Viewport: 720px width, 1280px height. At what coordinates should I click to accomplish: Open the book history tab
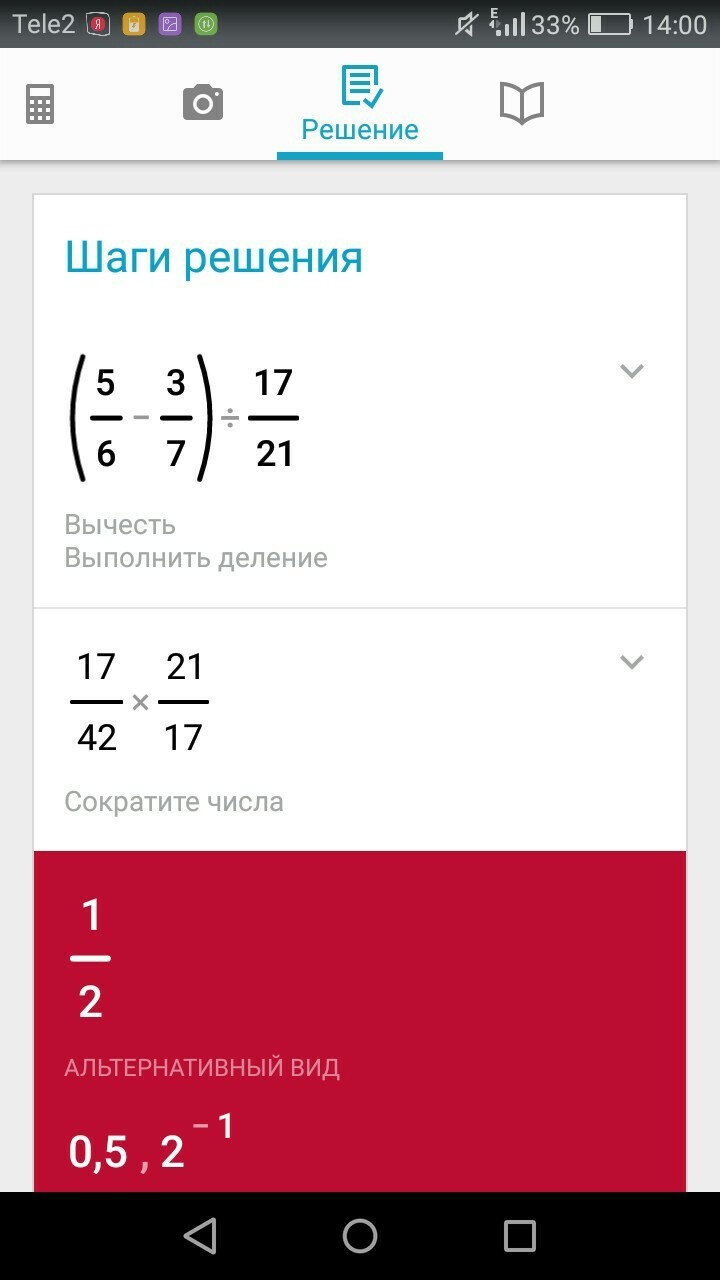tap(521, 103)
